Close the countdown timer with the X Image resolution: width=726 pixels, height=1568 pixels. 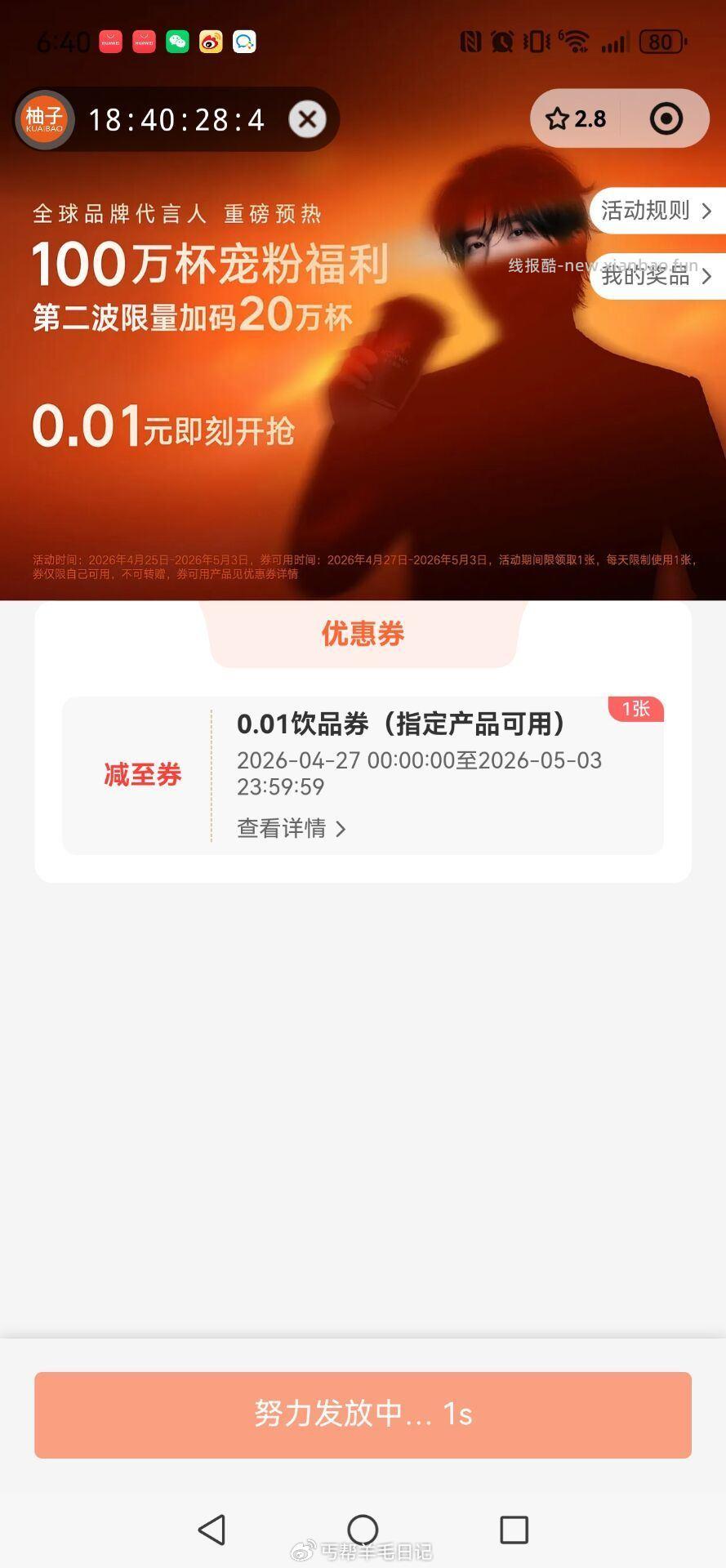point(307,119)
